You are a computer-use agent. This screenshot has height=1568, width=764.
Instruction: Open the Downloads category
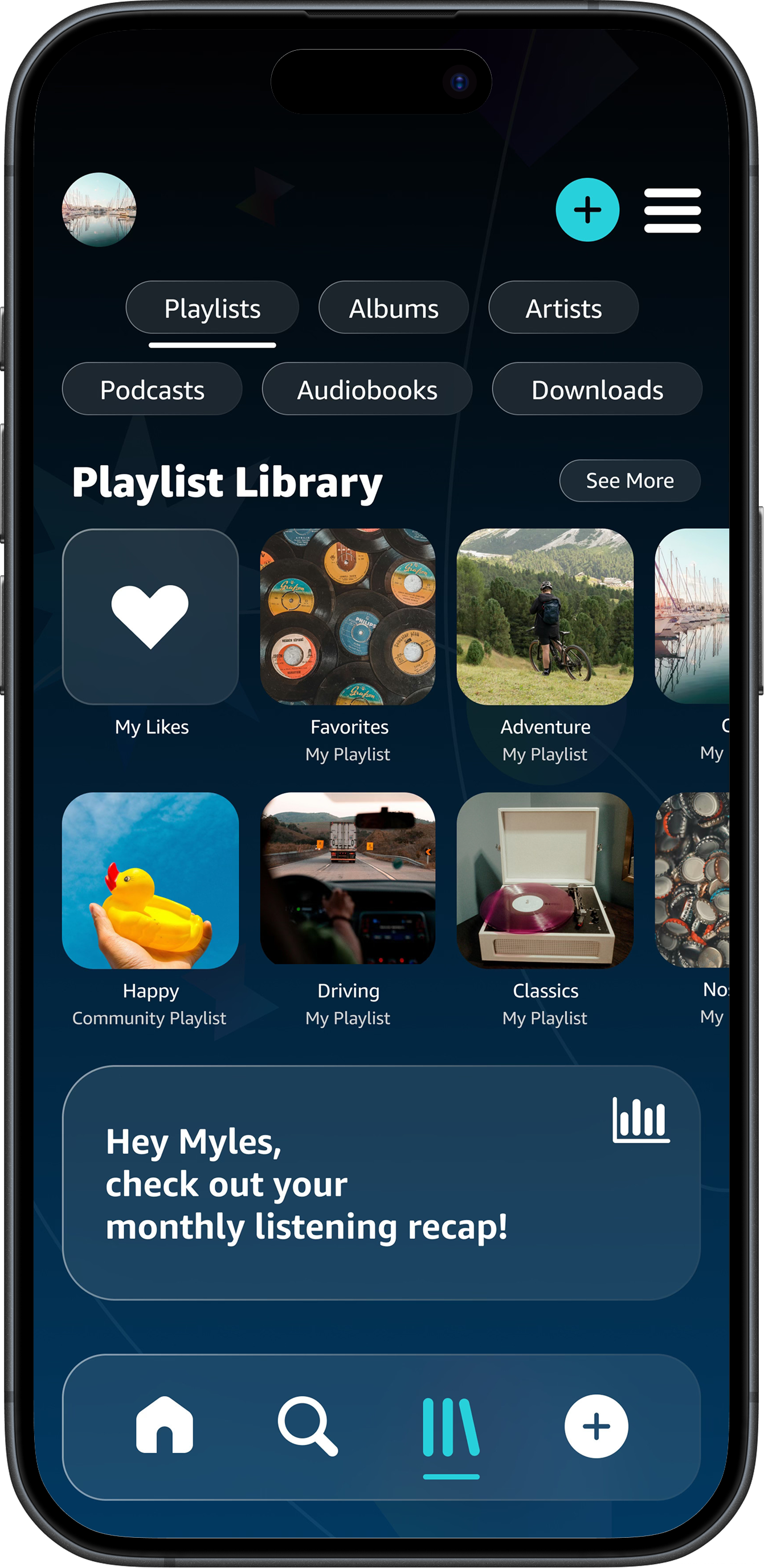click(x=597, y=389)
